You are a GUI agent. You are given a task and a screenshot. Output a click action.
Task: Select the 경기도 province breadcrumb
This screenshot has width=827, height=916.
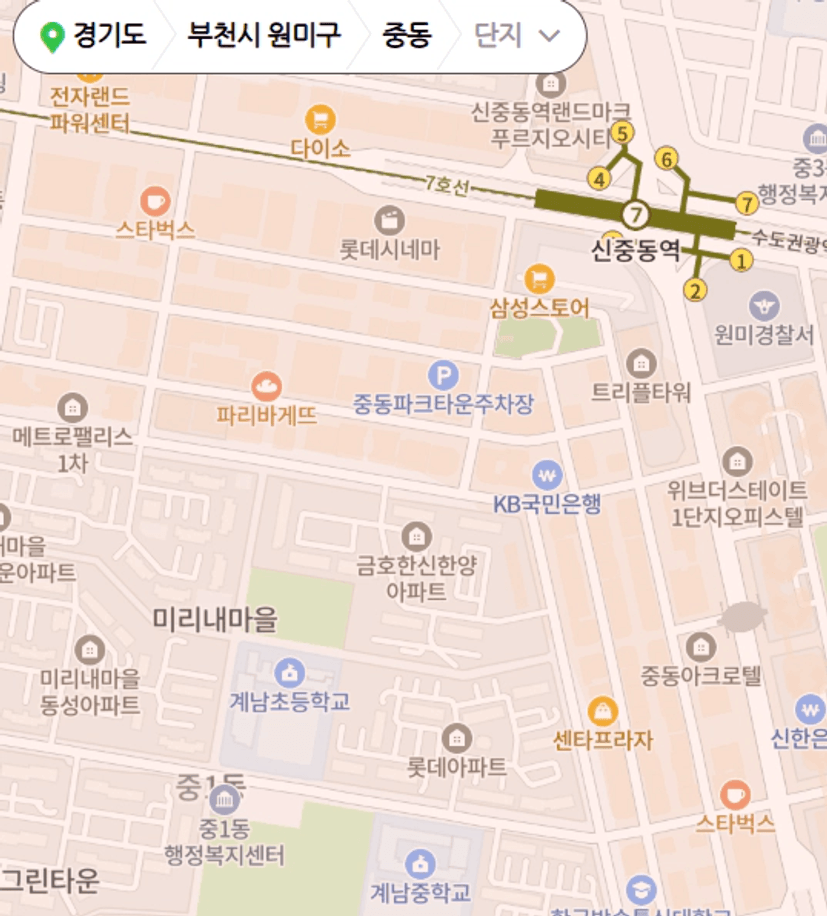(93, 36)
